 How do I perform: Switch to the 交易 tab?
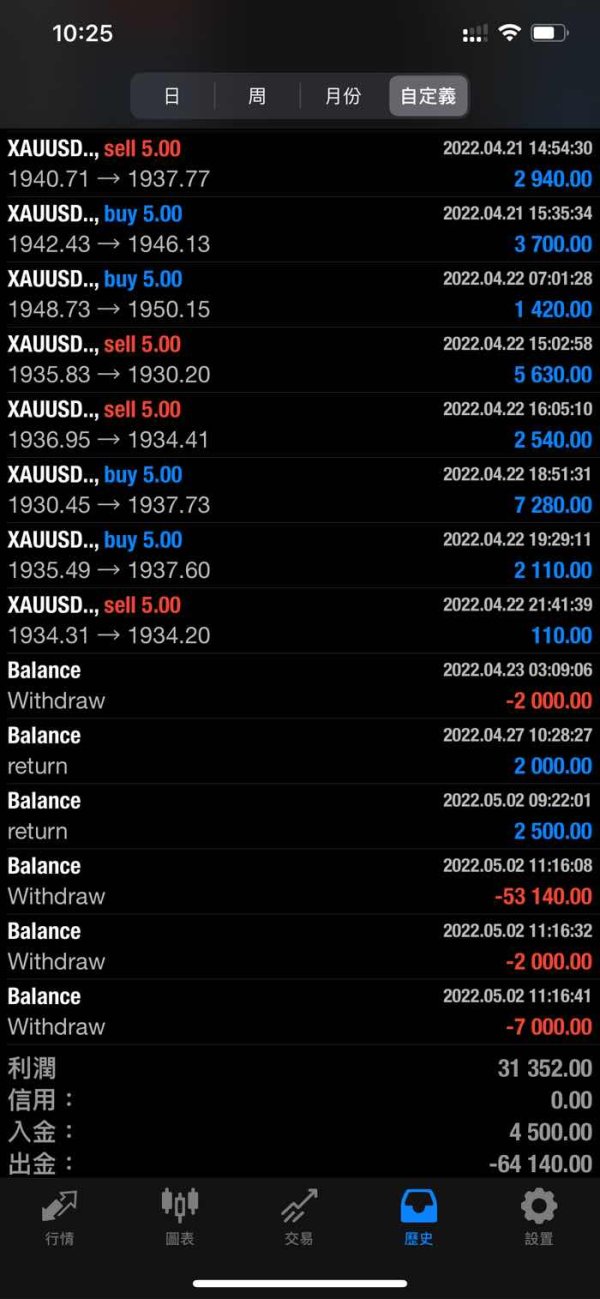[x=299, y=1217]
